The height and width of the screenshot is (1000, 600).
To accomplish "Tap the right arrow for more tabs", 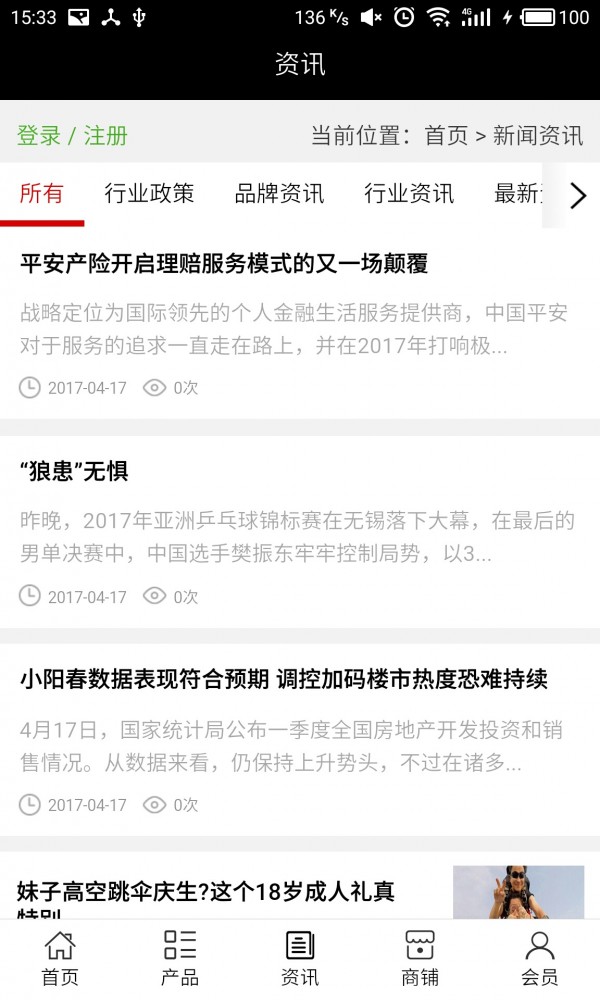I will coord(577,195).
